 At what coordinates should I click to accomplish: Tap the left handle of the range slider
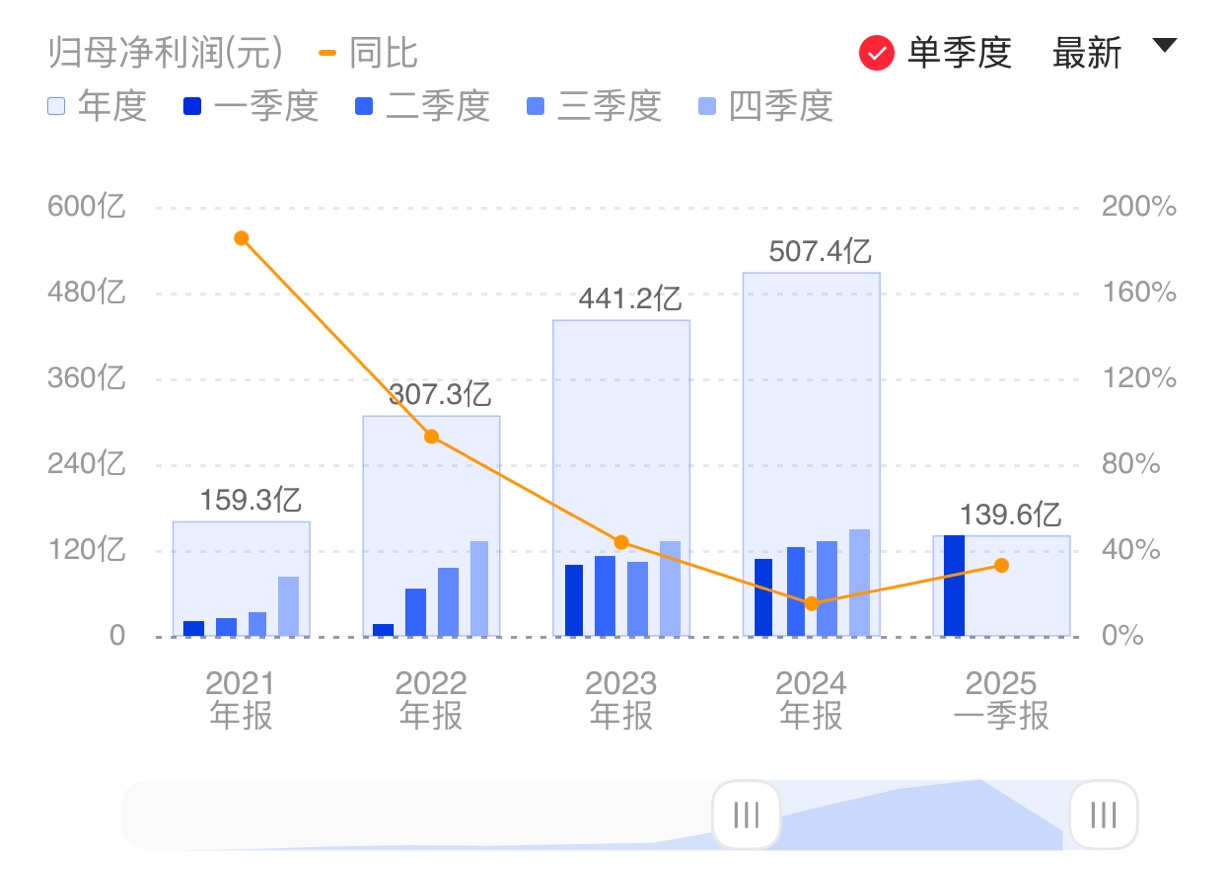pyautogui.click(x=746, y=815)
